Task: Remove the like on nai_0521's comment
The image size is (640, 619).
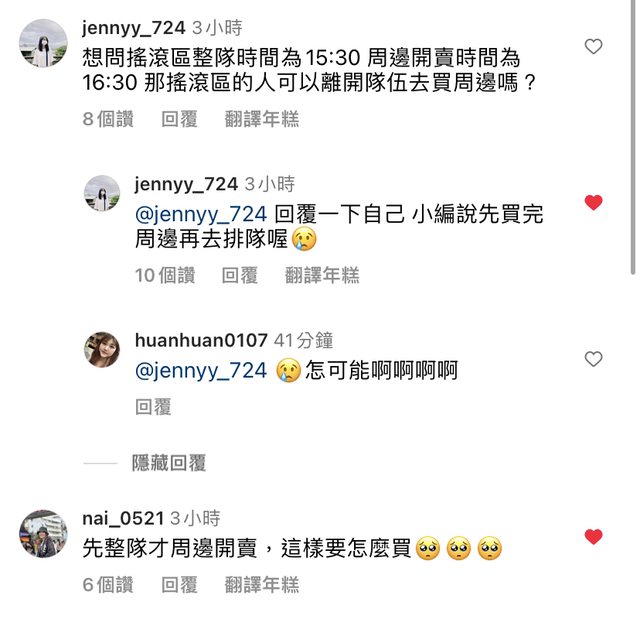Action: click(x=593, y=537)
